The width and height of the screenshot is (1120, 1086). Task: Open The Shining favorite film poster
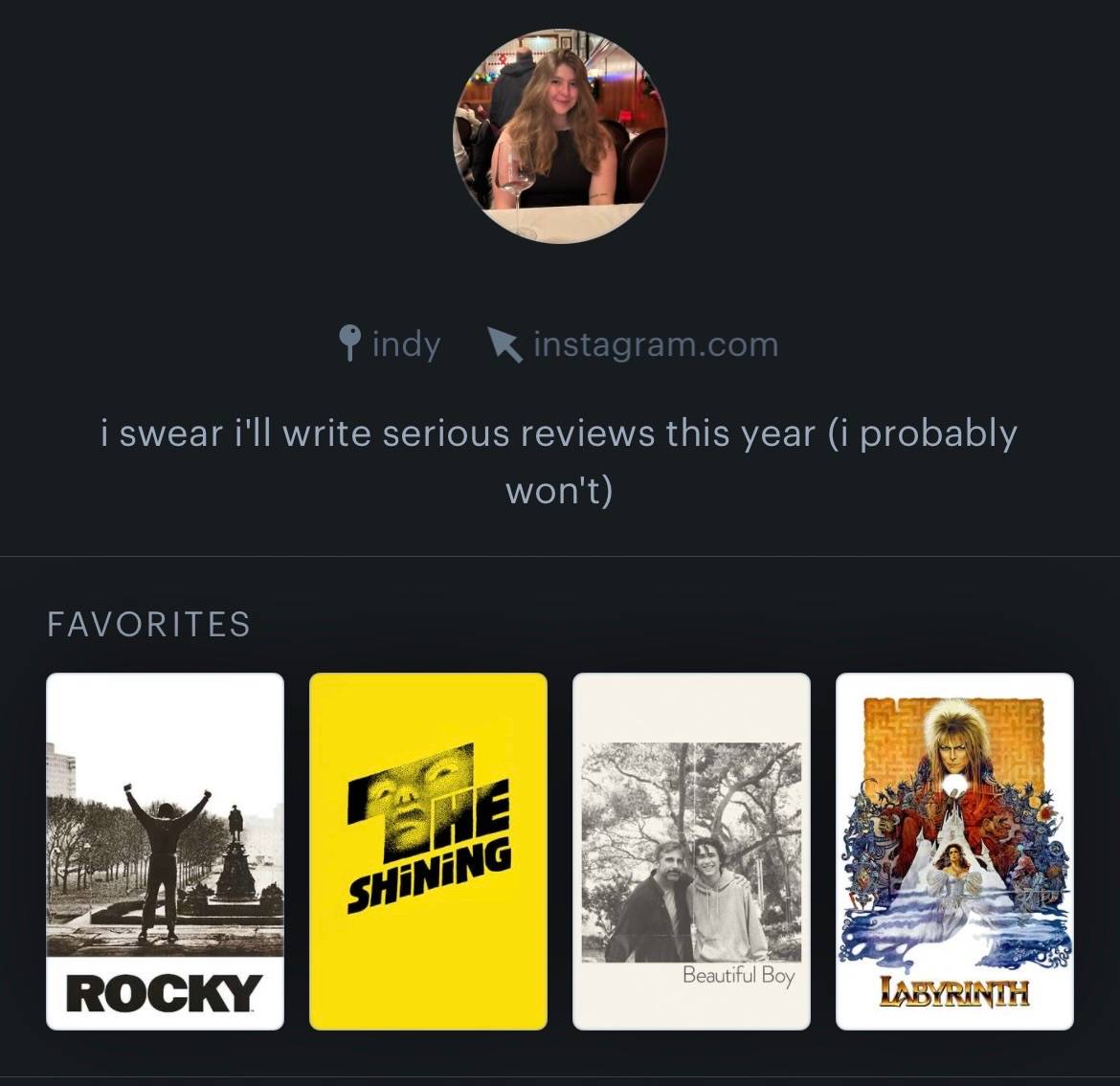pyautogui.click(x=428, y=851)
